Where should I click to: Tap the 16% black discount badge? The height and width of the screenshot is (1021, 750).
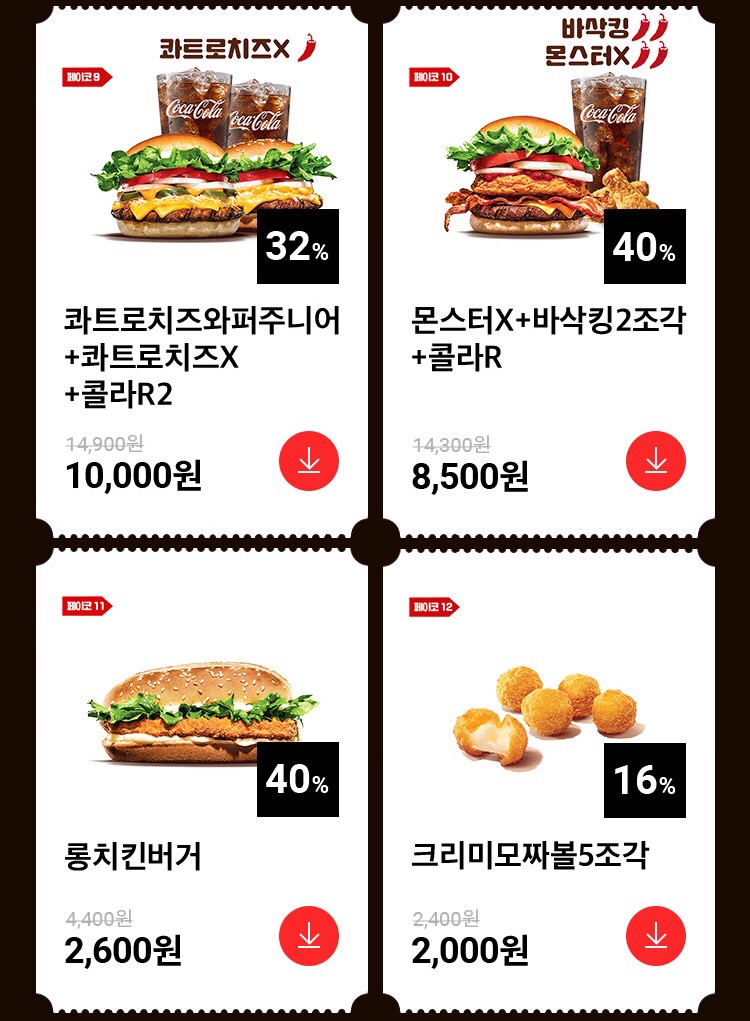click(x=647, y=778)
